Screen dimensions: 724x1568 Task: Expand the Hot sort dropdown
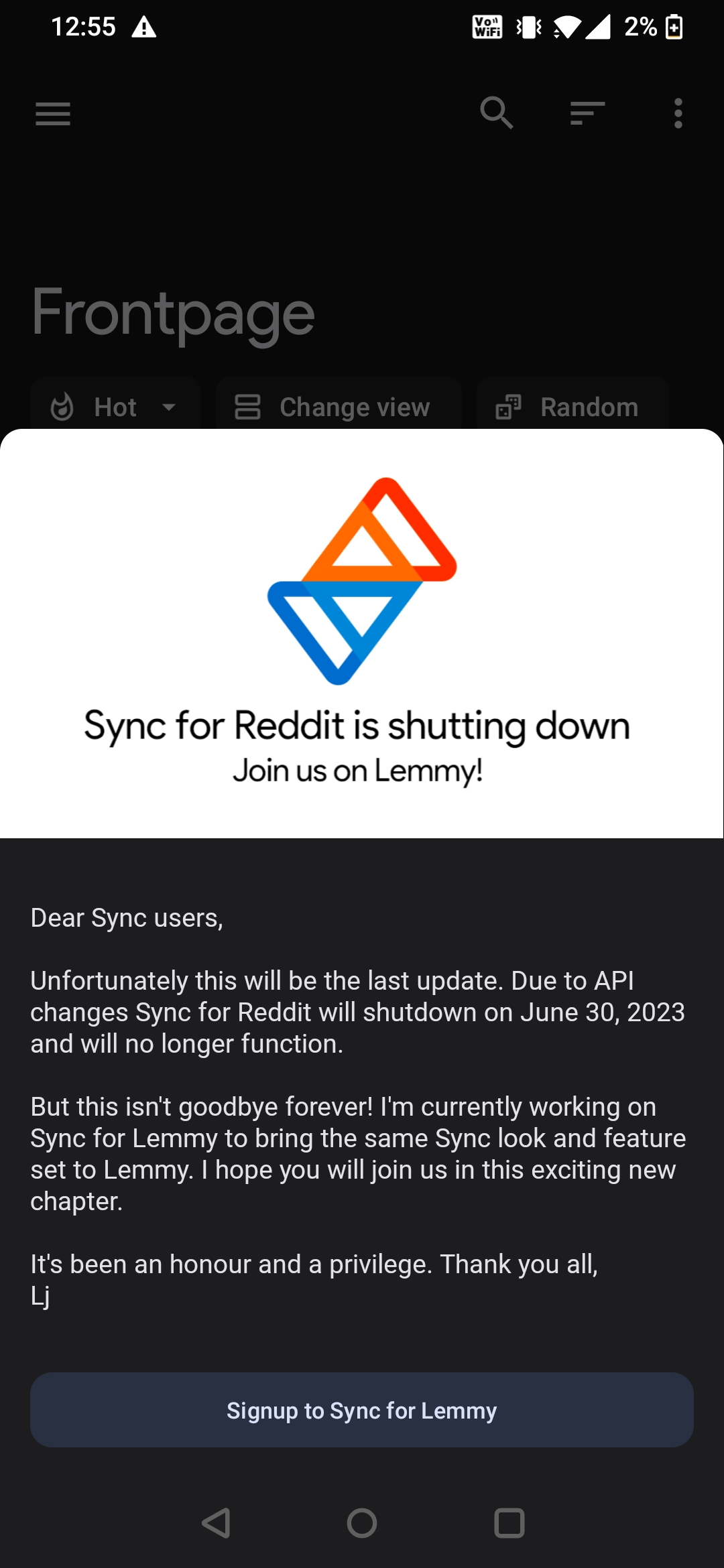point(115,407)
